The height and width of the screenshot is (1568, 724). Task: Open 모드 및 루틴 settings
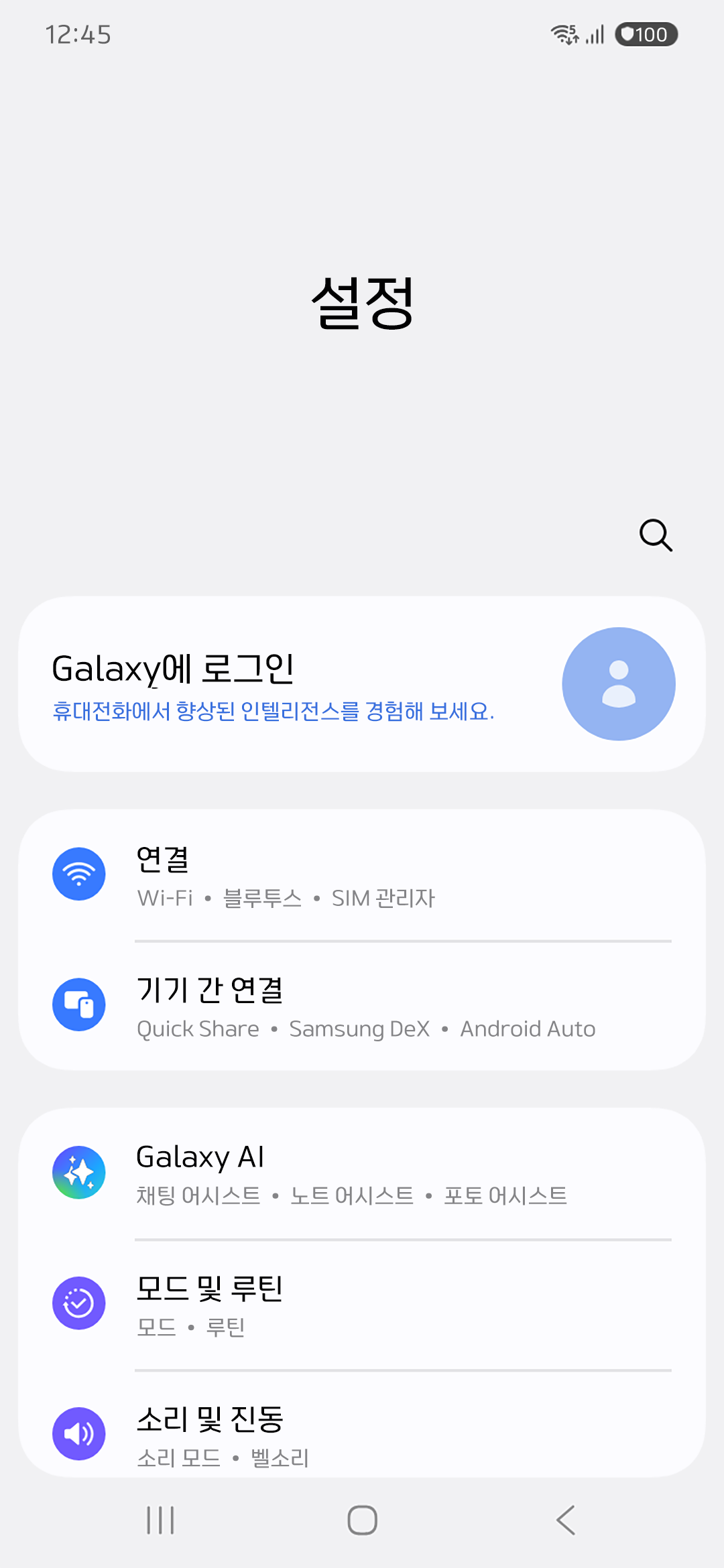coord(362,1303)
